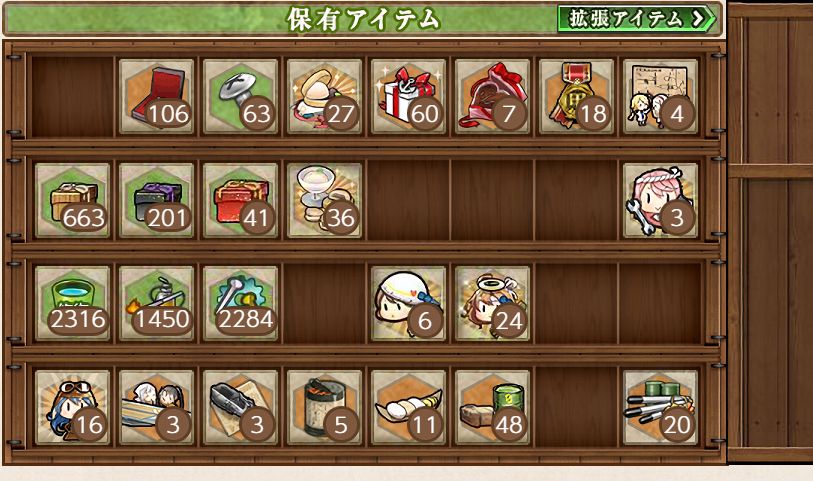Select the blueprint map item with count 4

pyautogui.click(x=660, y=96)
